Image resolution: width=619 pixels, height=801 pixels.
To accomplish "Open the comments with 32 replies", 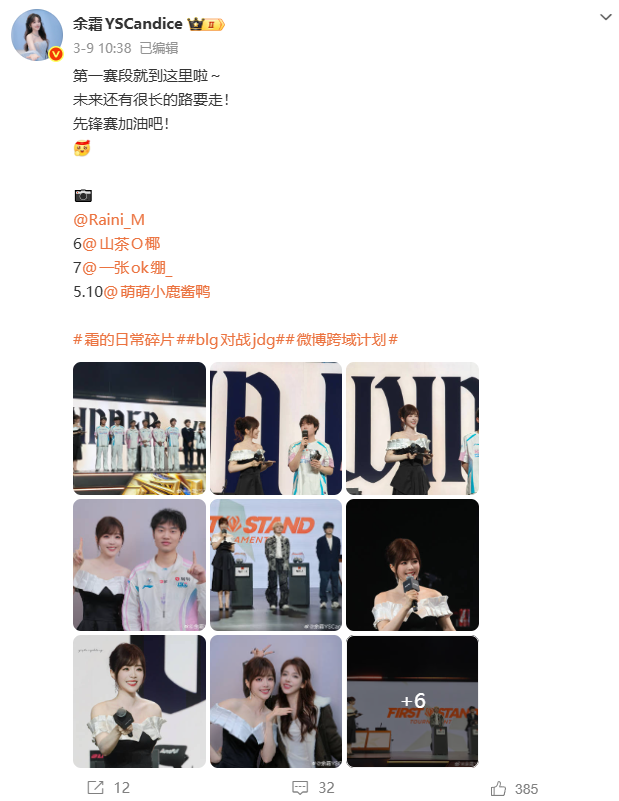I will (x=313, y=788).
